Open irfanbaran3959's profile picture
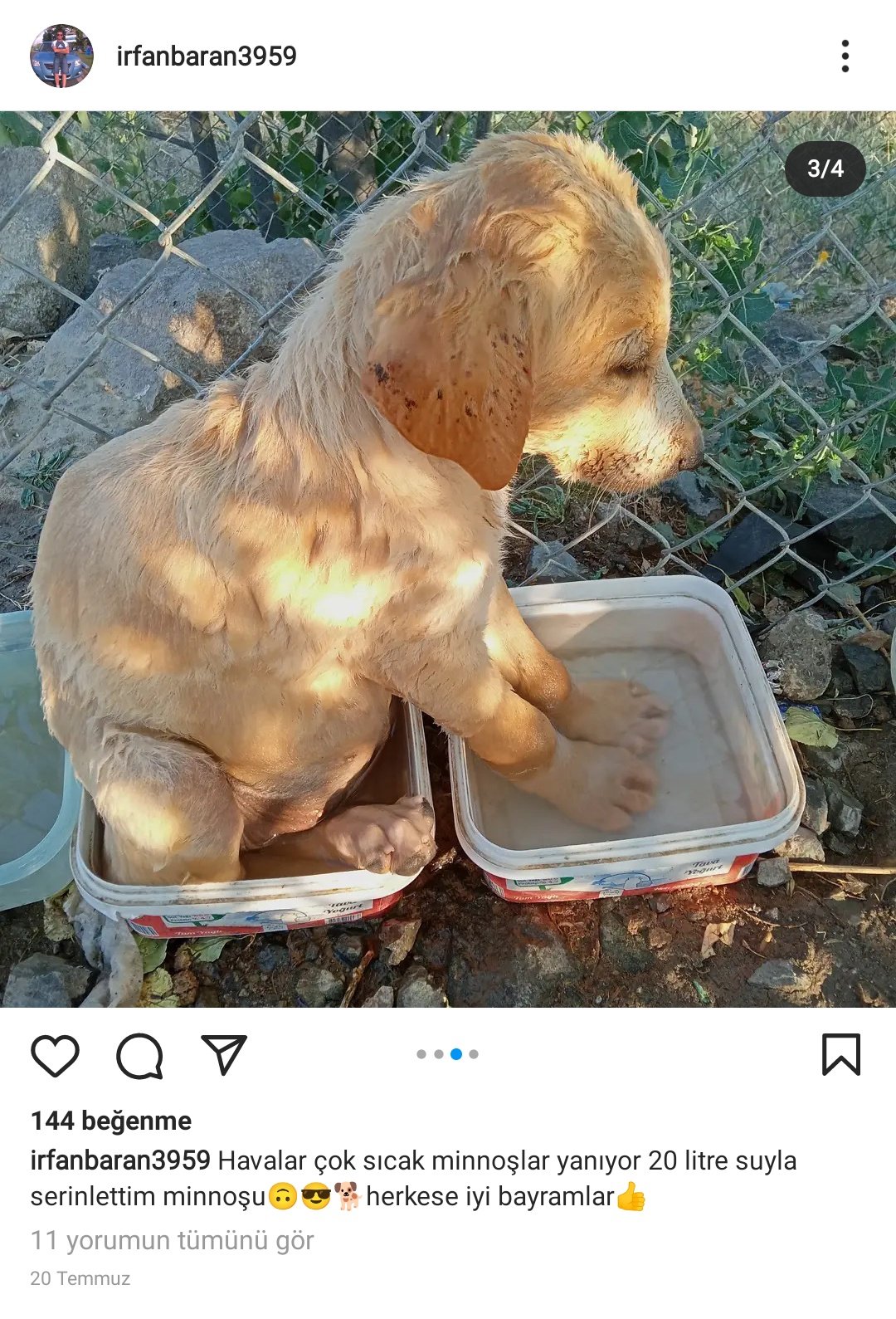The width and height of the screenshot is (896, 1319). click(61, 56)
